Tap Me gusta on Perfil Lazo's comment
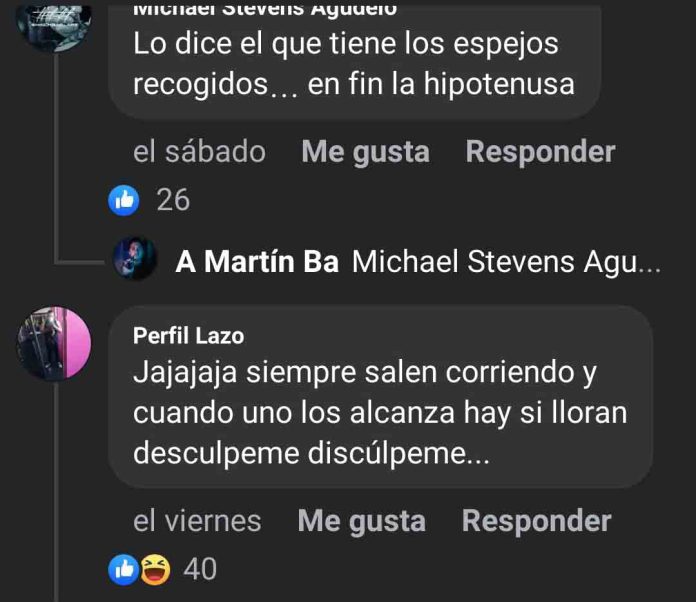 (x=361, y=521)
